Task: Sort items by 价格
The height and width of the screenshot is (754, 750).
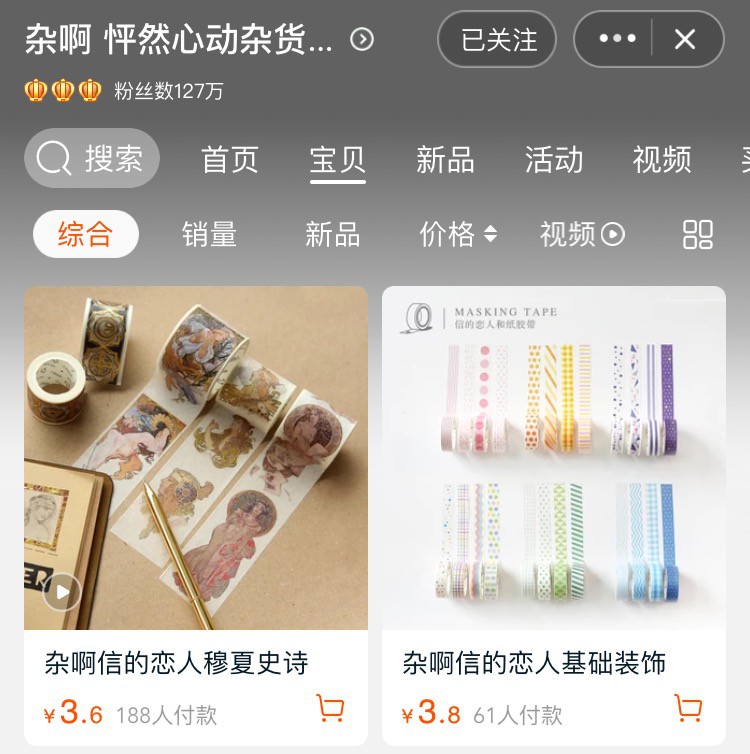Action: 457,234
